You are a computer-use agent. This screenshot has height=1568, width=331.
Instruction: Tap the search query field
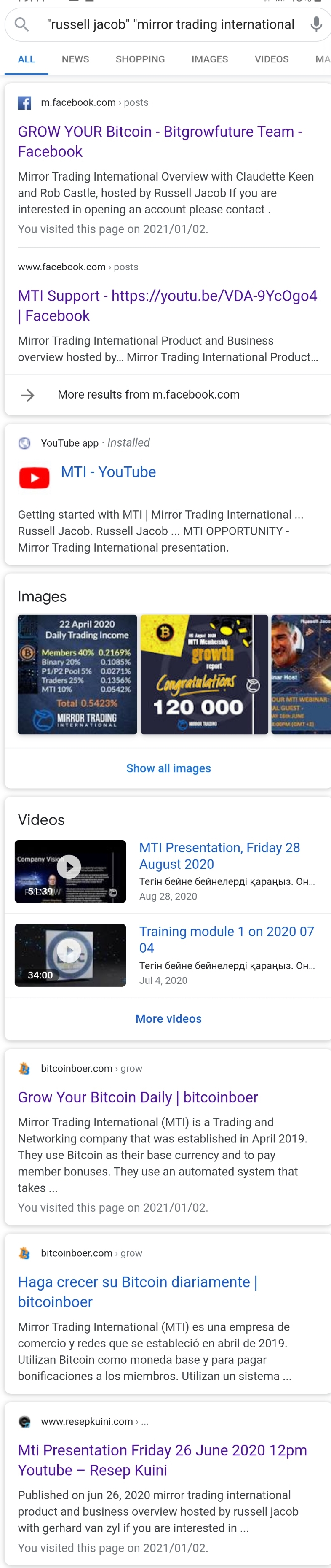tap(170, 24)
